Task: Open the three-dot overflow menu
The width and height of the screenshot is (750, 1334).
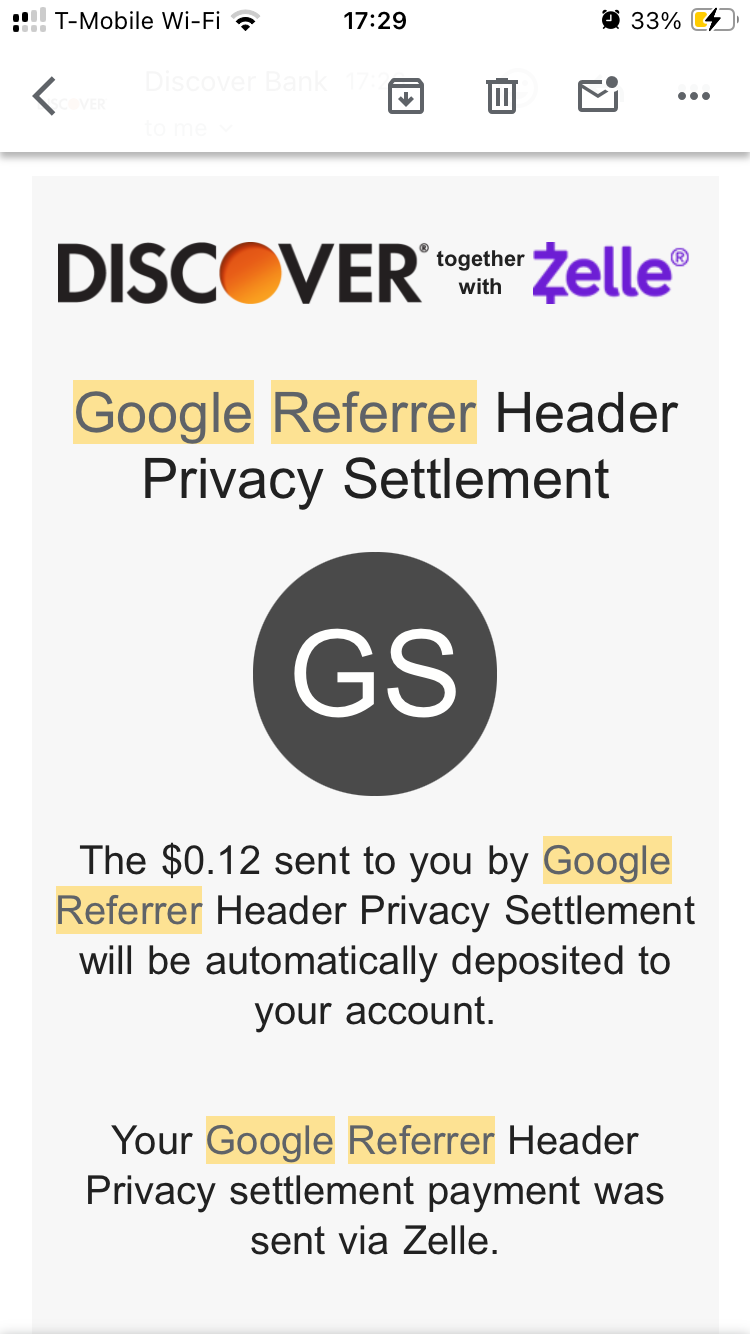Action: click(693, 97)
